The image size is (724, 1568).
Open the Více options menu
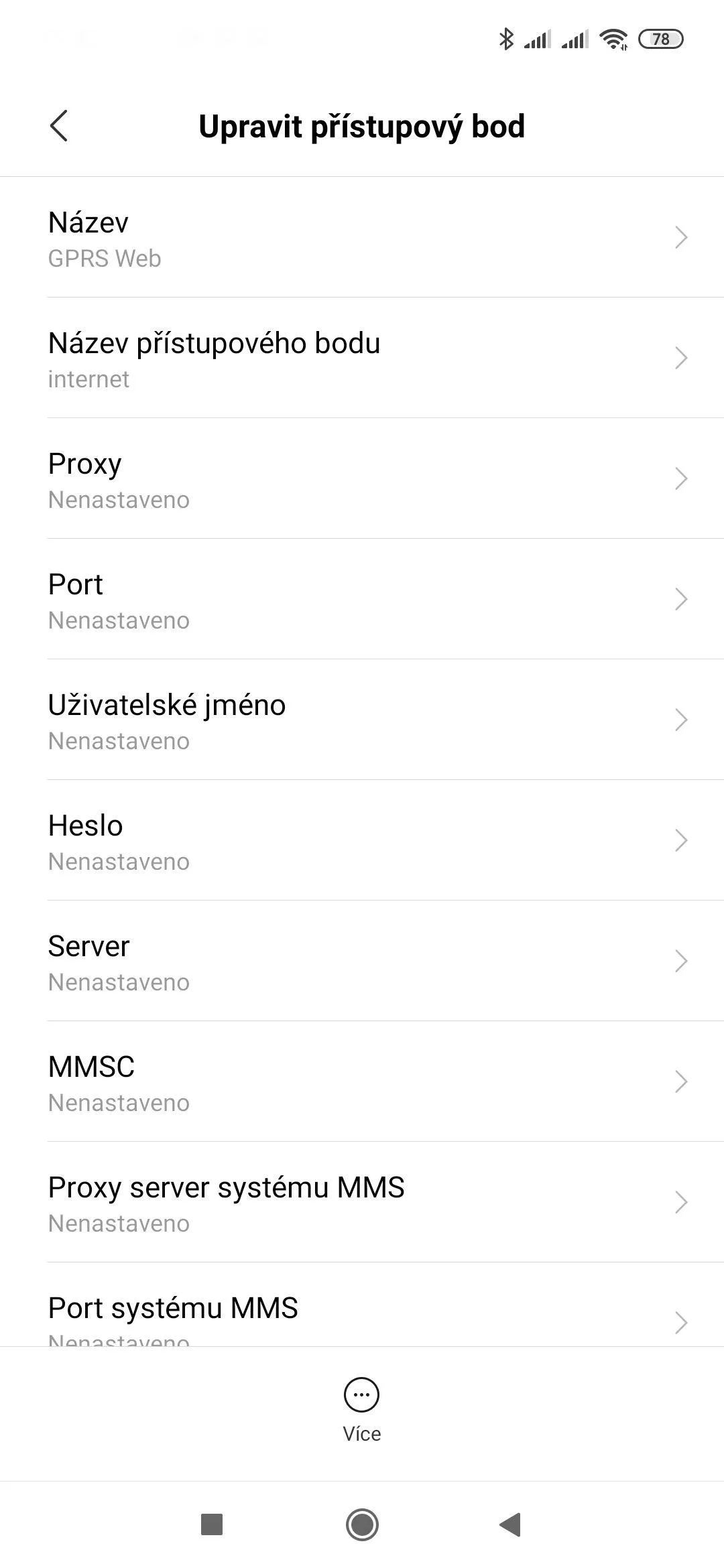click(362, 1410)
